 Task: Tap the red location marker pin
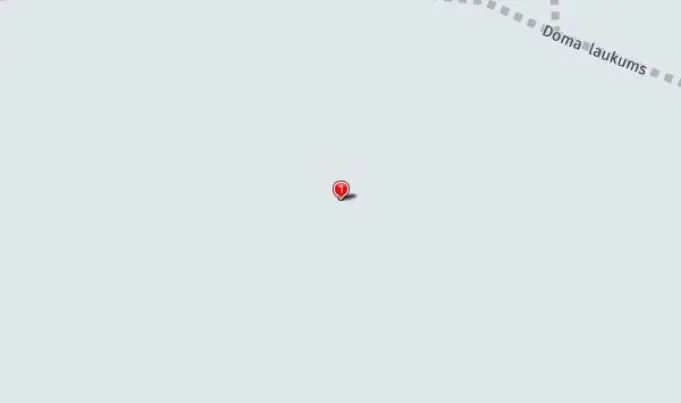pyautogui.click(x=341, y=189)
